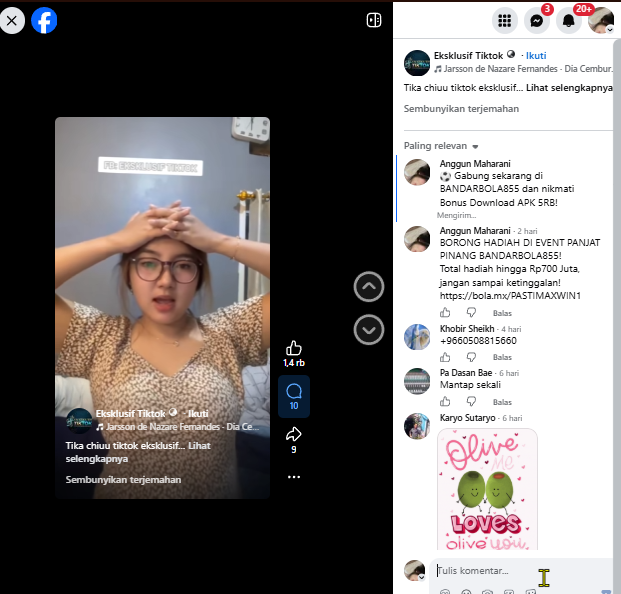
Task: Like this reel
Action: [x=294, y=348]
